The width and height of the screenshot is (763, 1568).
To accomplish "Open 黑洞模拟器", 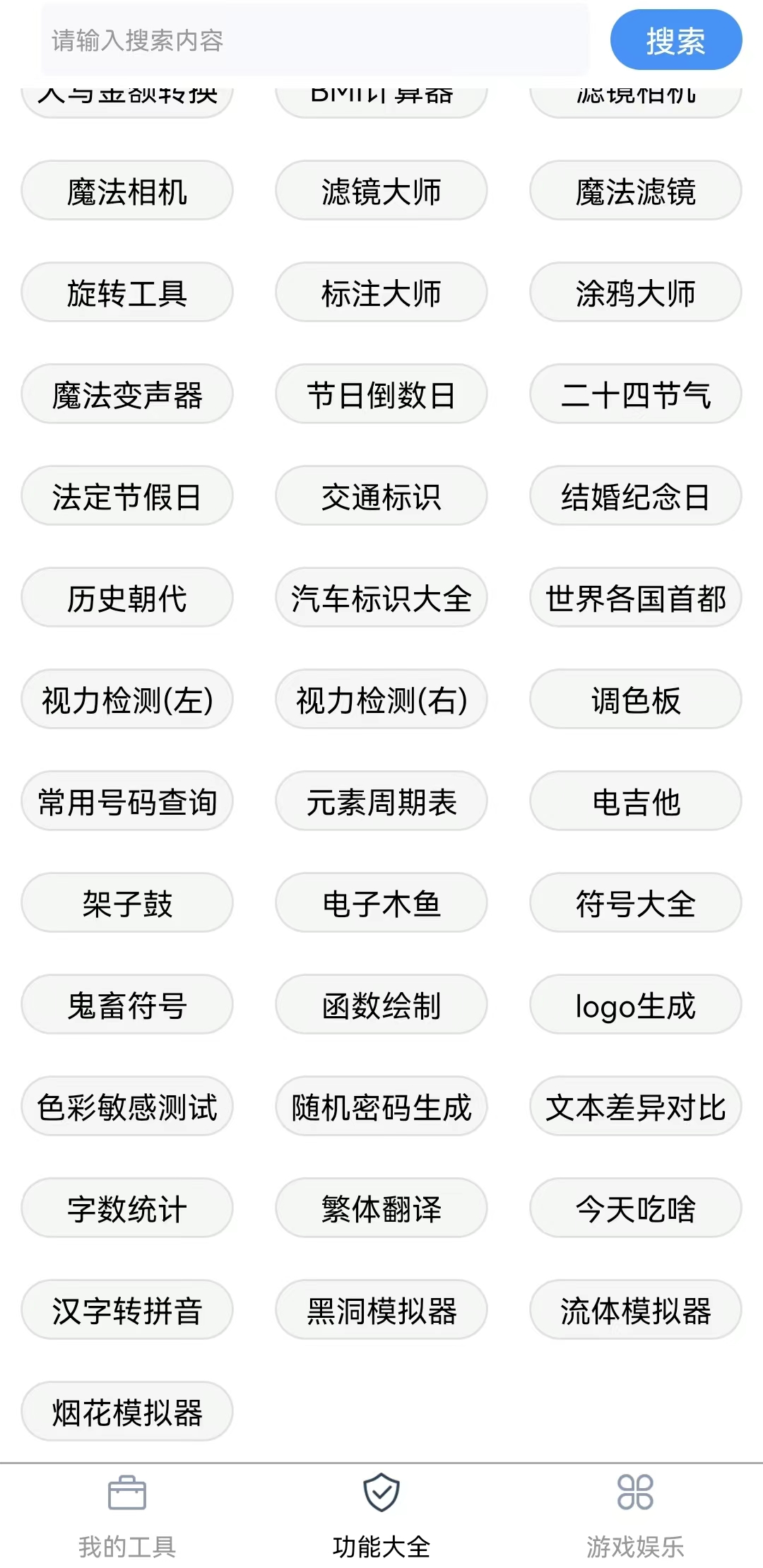I will point(381,1311).
